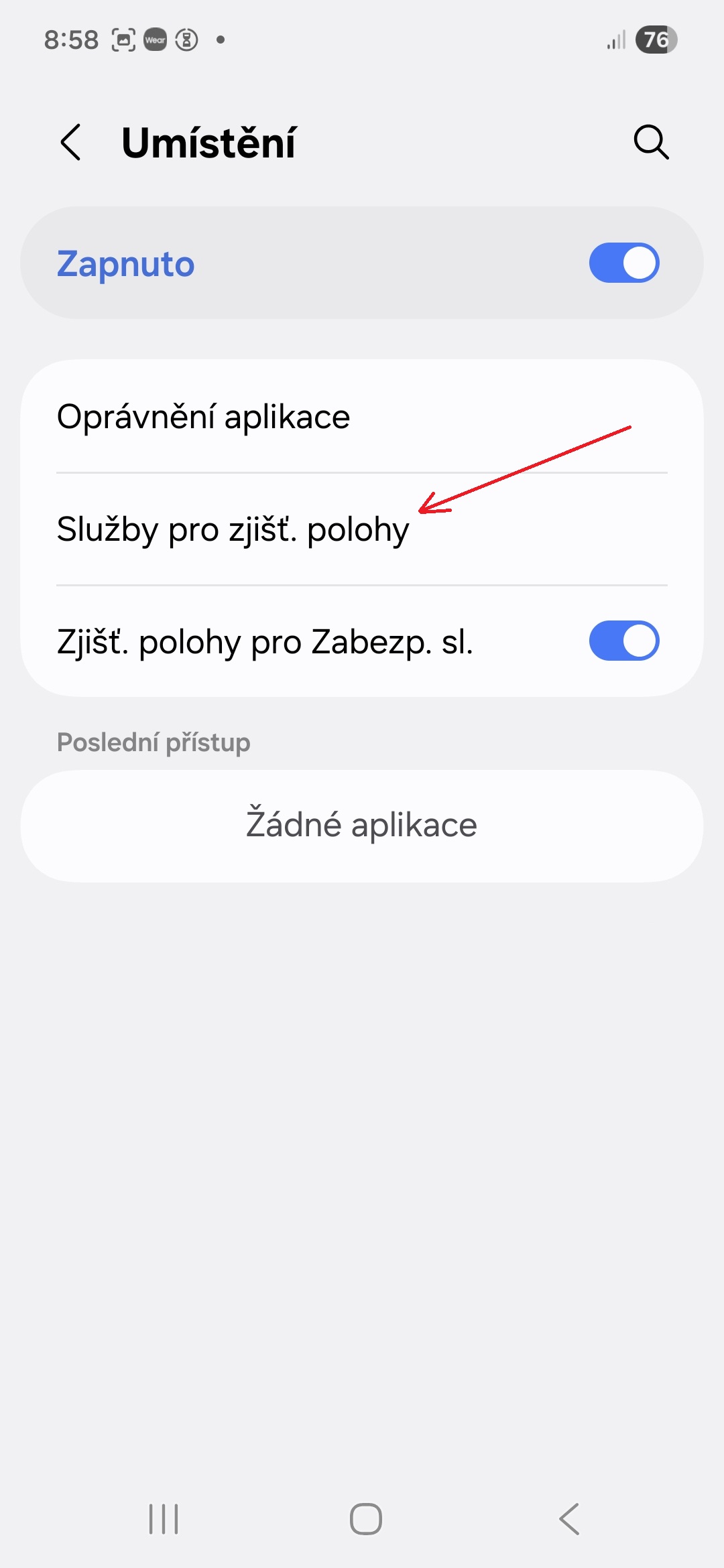
Task: Open recent apps from navigation bar
Action: coord(164,1518)
